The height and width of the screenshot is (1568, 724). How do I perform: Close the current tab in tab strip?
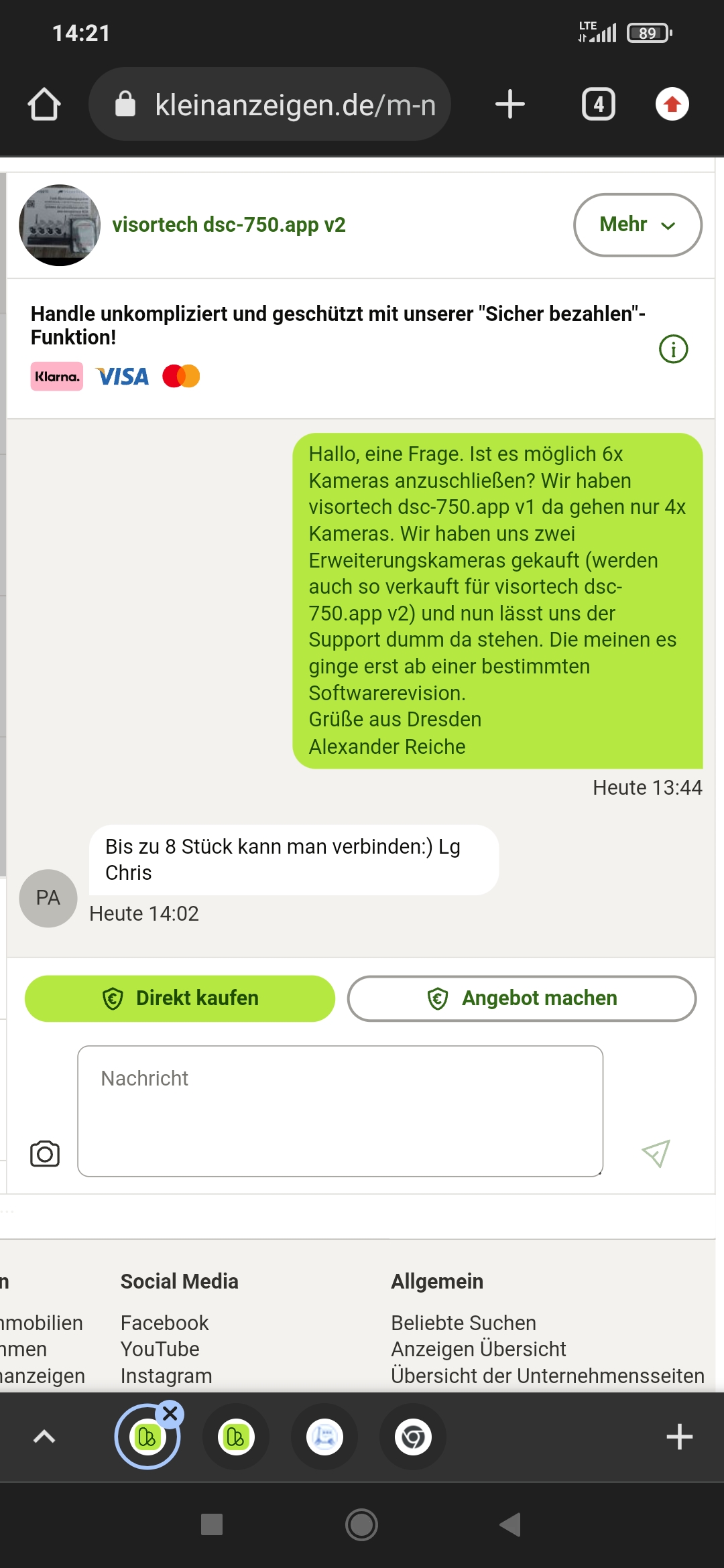[x=170, y=1414]
